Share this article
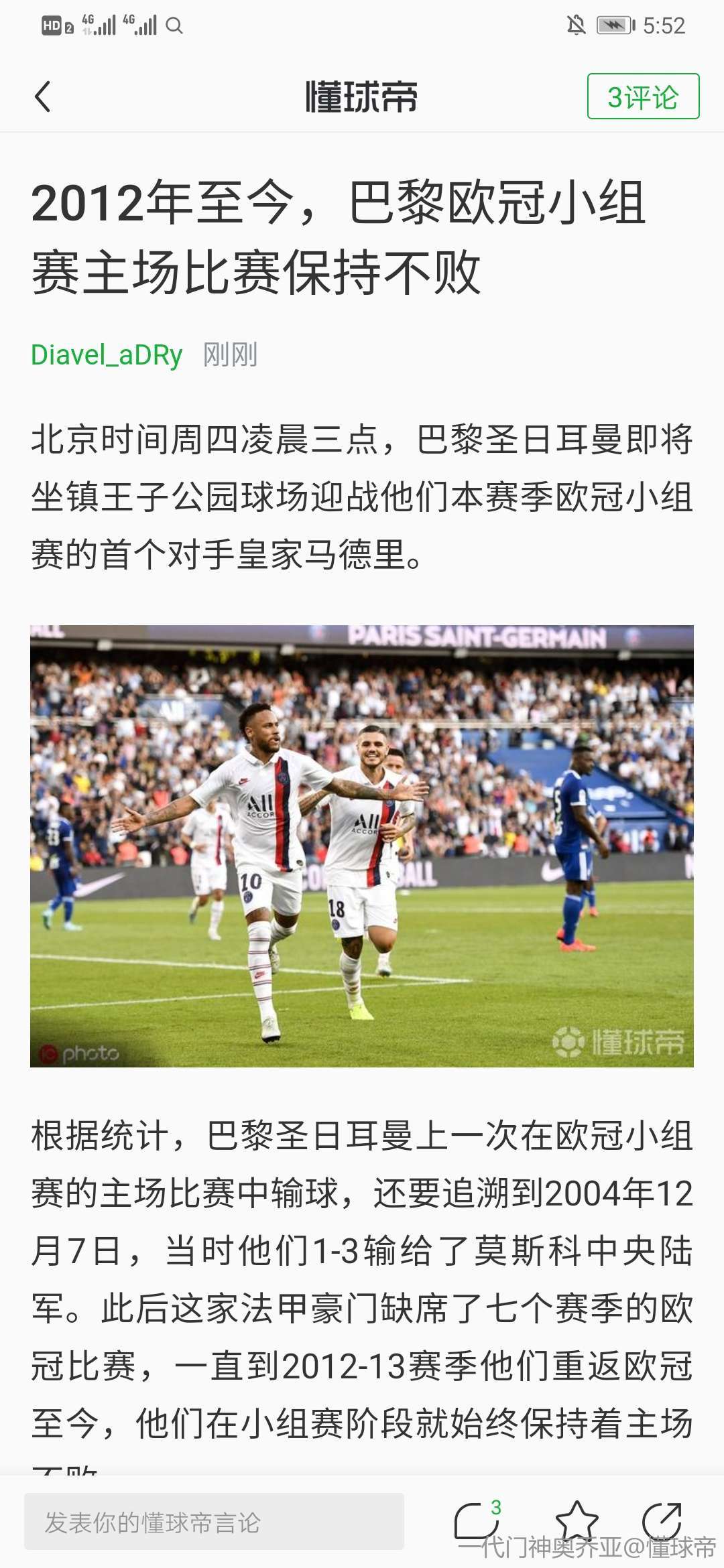The width and height of the screenshot is (724, 1568). (x=661, y=1520)
